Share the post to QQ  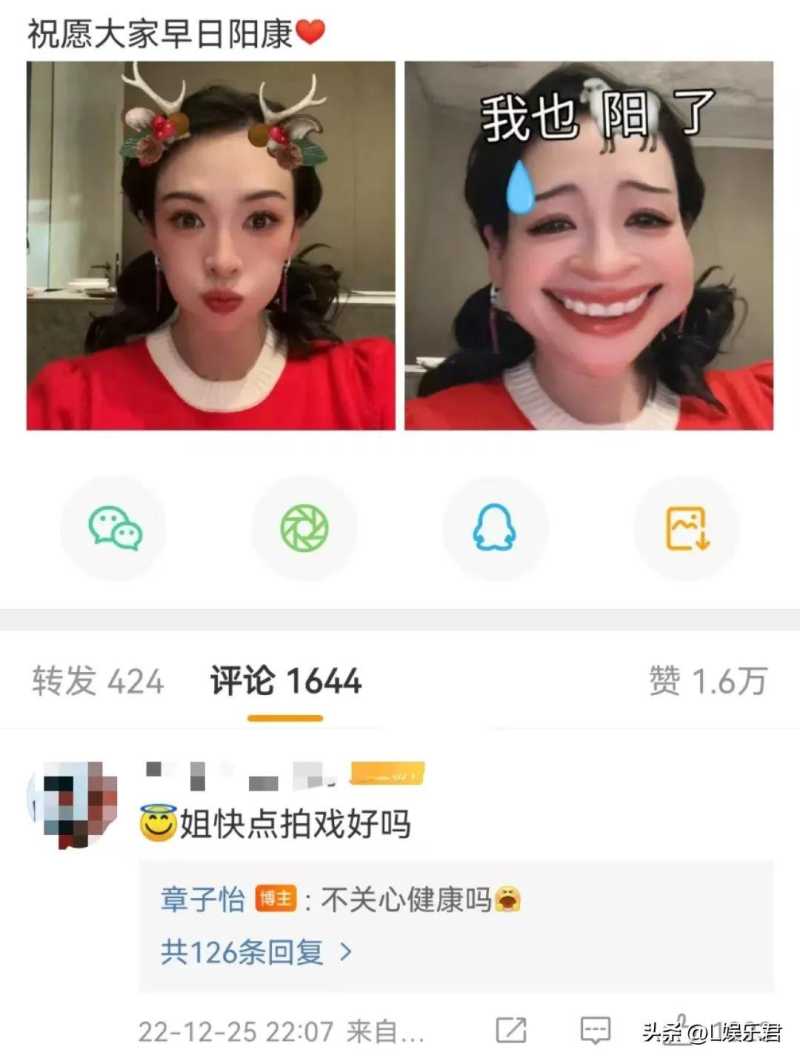pos(495,528)
